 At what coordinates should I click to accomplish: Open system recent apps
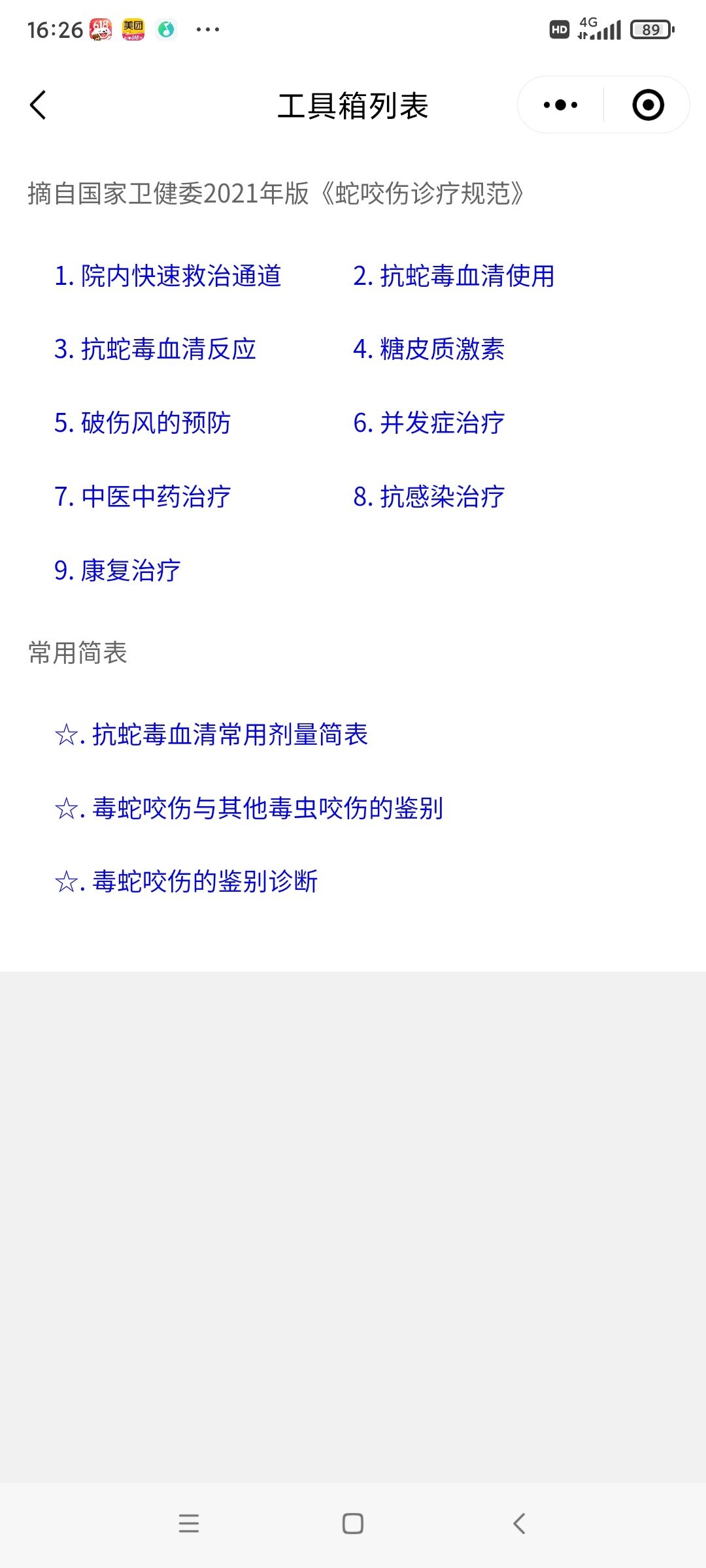pyautogui.click(x=189, y=1524)
